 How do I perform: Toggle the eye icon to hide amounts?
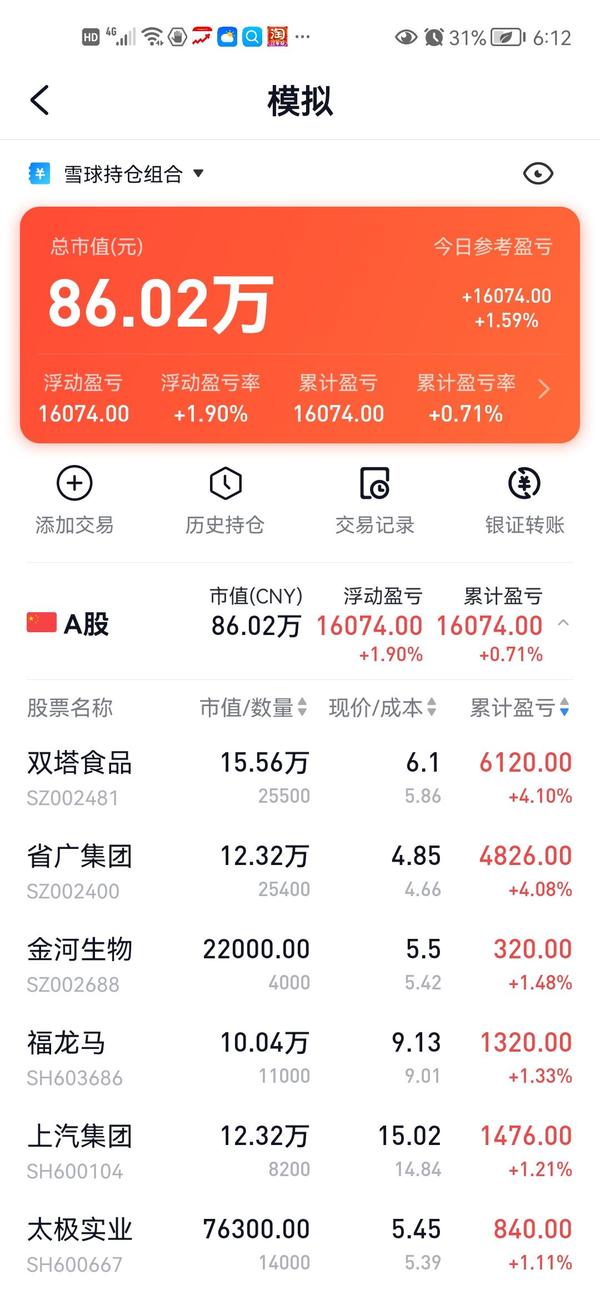pyautogui.click(x=538, y=174)
